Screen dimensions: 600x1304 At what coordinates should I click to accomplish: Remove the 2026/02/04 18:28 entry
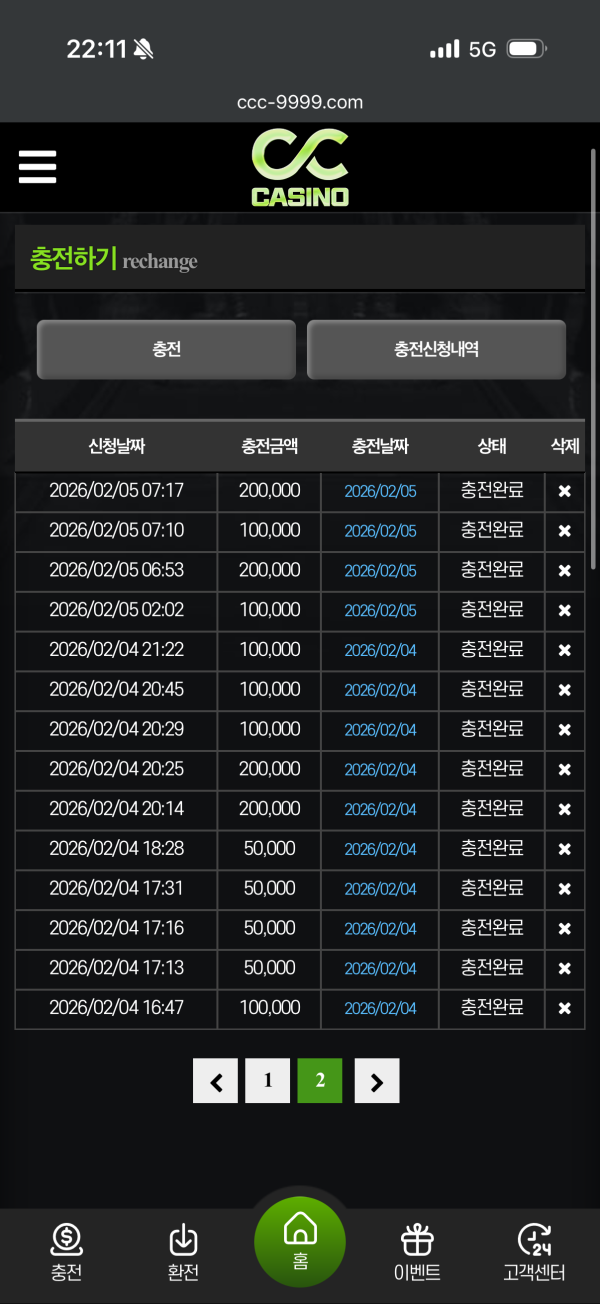(564, 849)
